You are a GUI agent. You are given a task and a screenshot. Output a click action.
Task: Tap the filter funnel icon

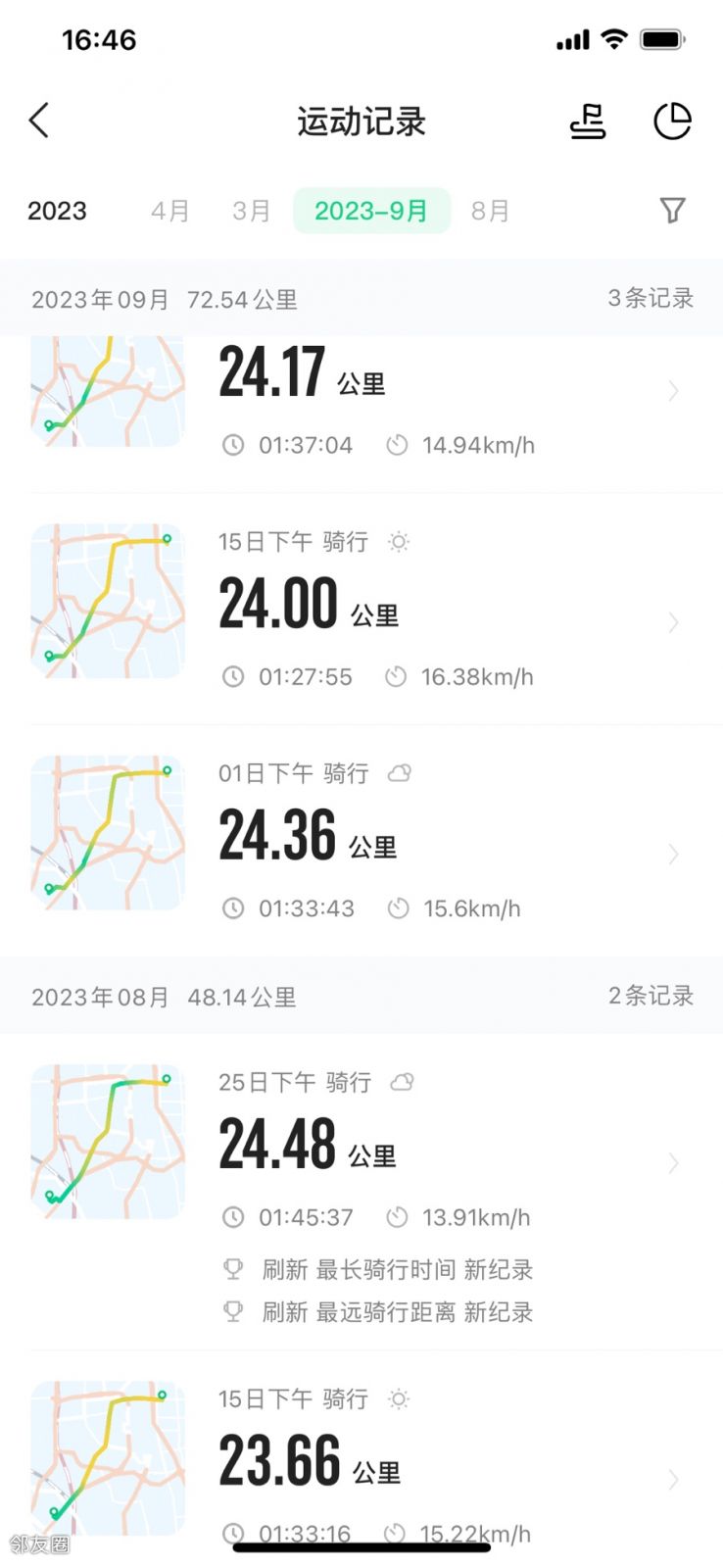tap(672, 210)
